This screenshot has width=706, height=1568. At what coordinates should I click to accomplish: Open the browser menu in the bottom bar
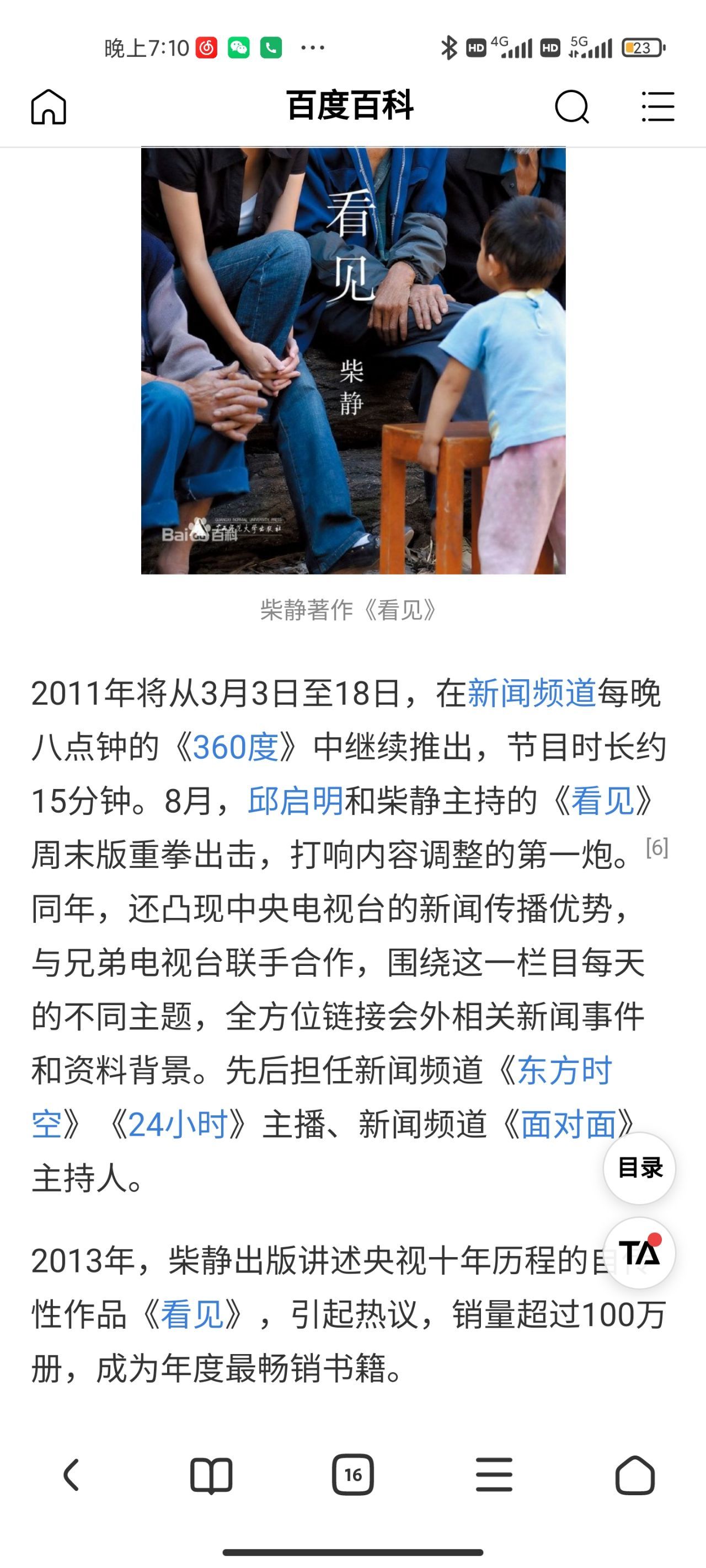pyautogui.click(x=494, y=1475)
